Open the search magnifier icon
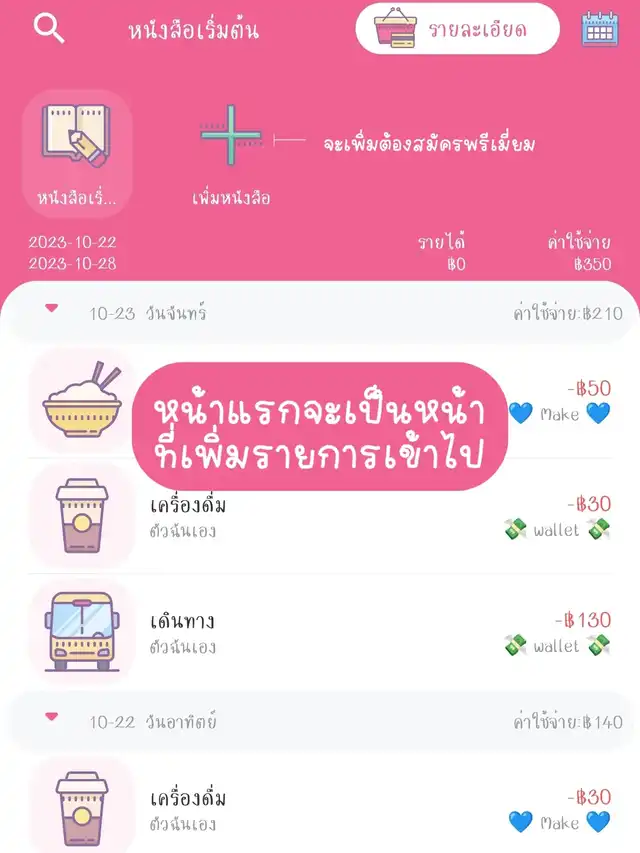Viewport: 640px width, 853px height. (49, 28)
